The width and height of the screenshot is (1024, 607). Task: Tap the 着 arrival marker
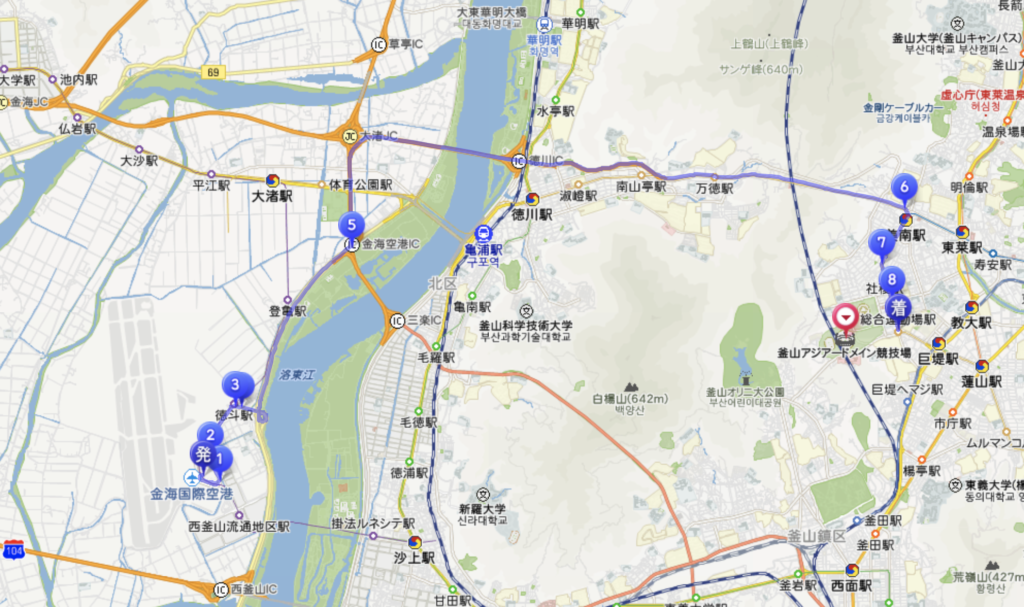899,306
